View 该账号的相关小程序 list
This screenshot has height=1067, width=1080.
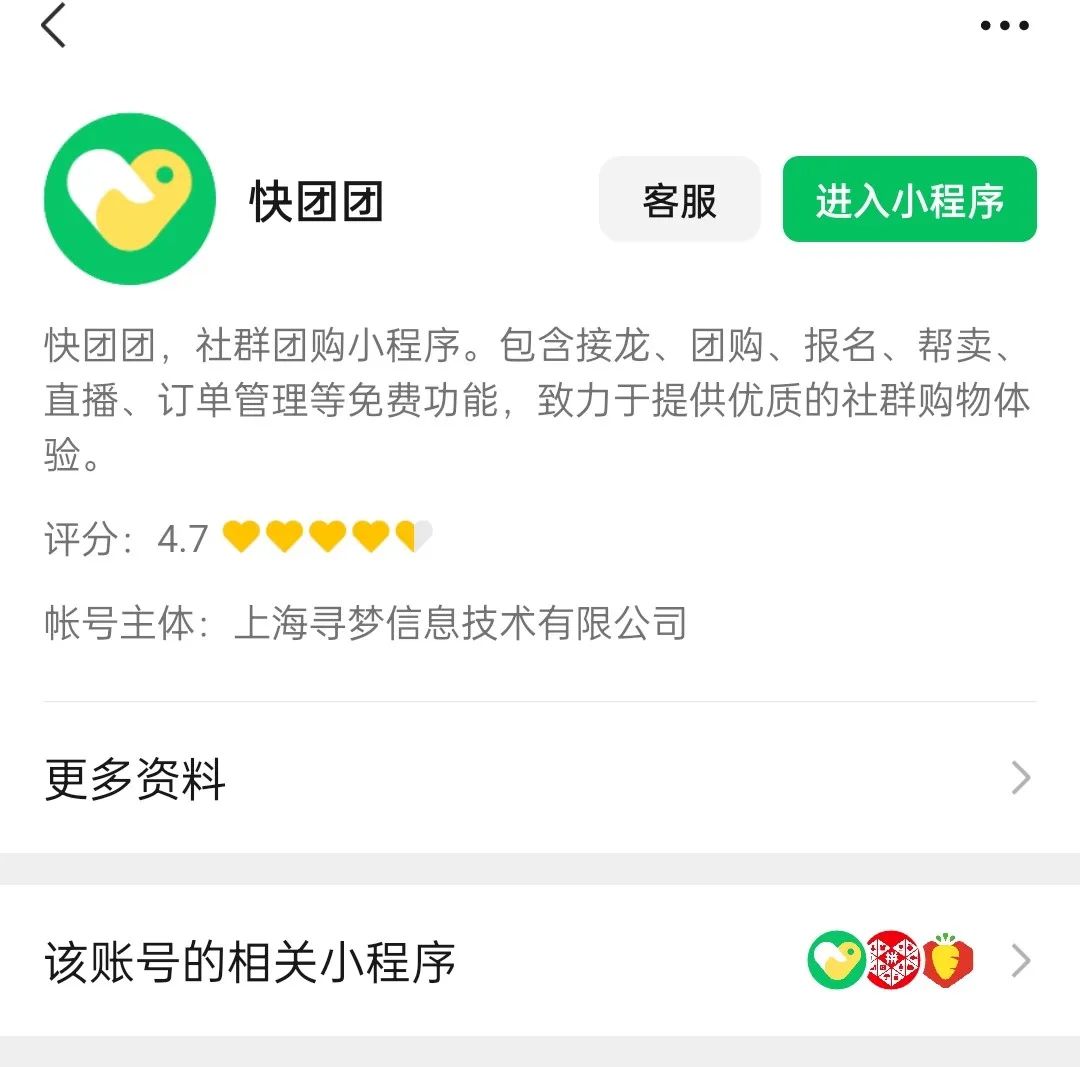tap(538, 961)
